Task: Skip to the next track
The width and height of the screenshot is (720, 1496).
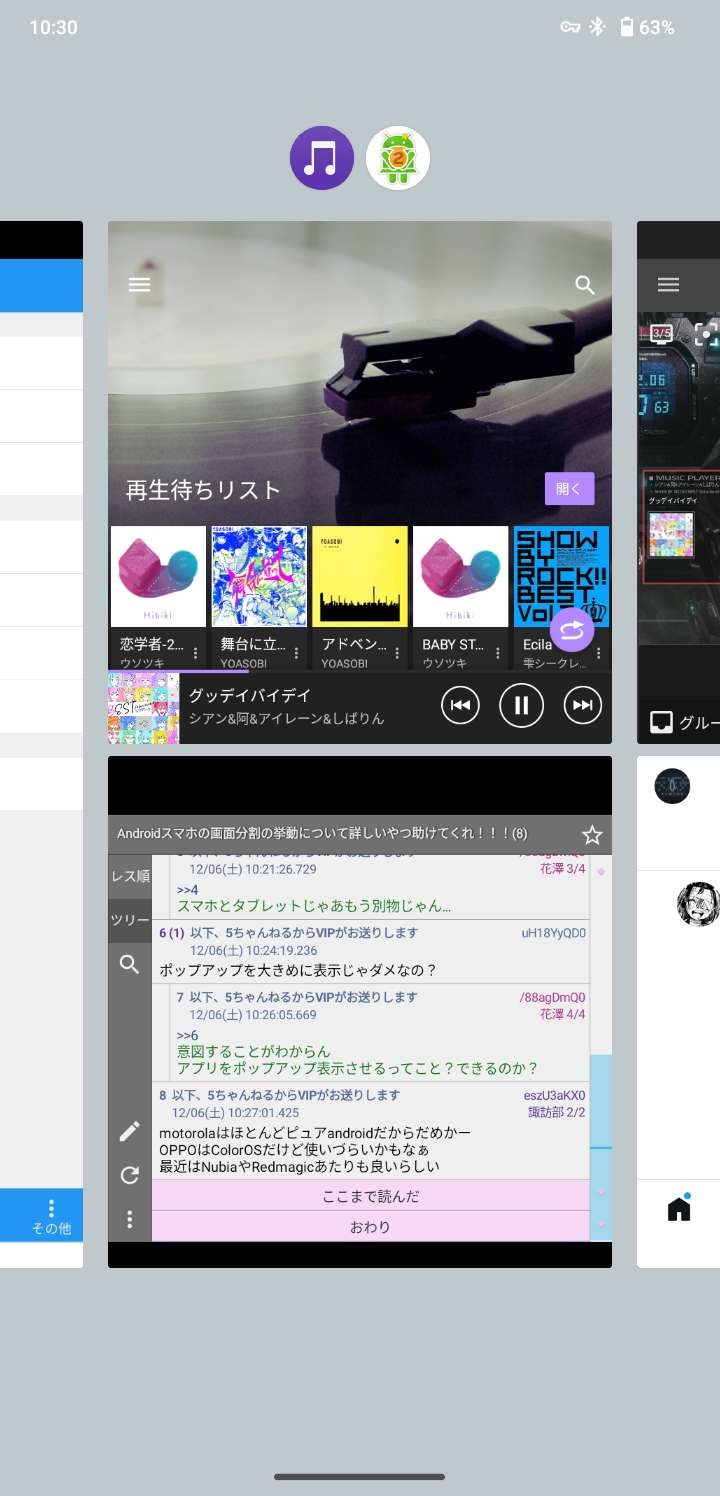Action: click(581, 705)
